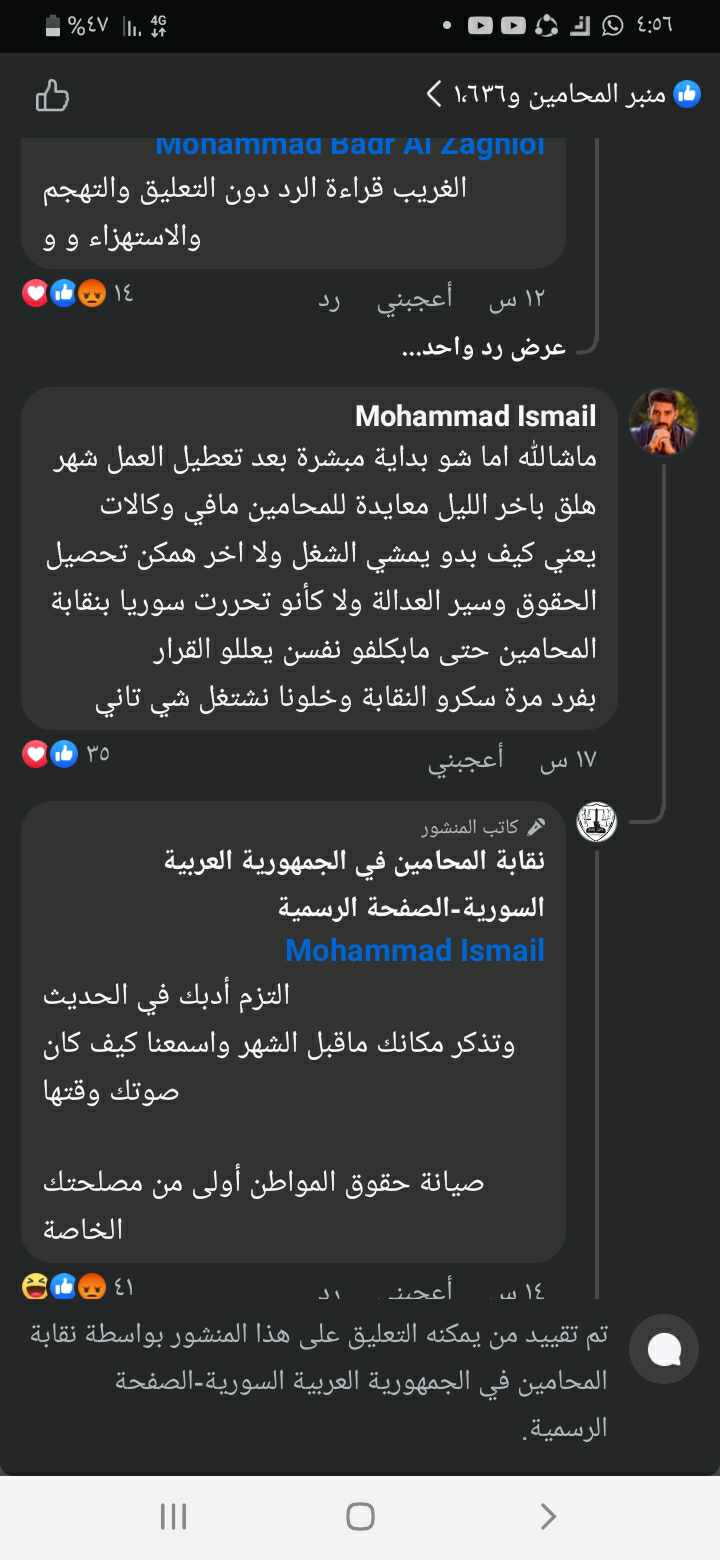Go back with the system navigation arrow
Viewport: 720px width, 1560px height.
548,1517
